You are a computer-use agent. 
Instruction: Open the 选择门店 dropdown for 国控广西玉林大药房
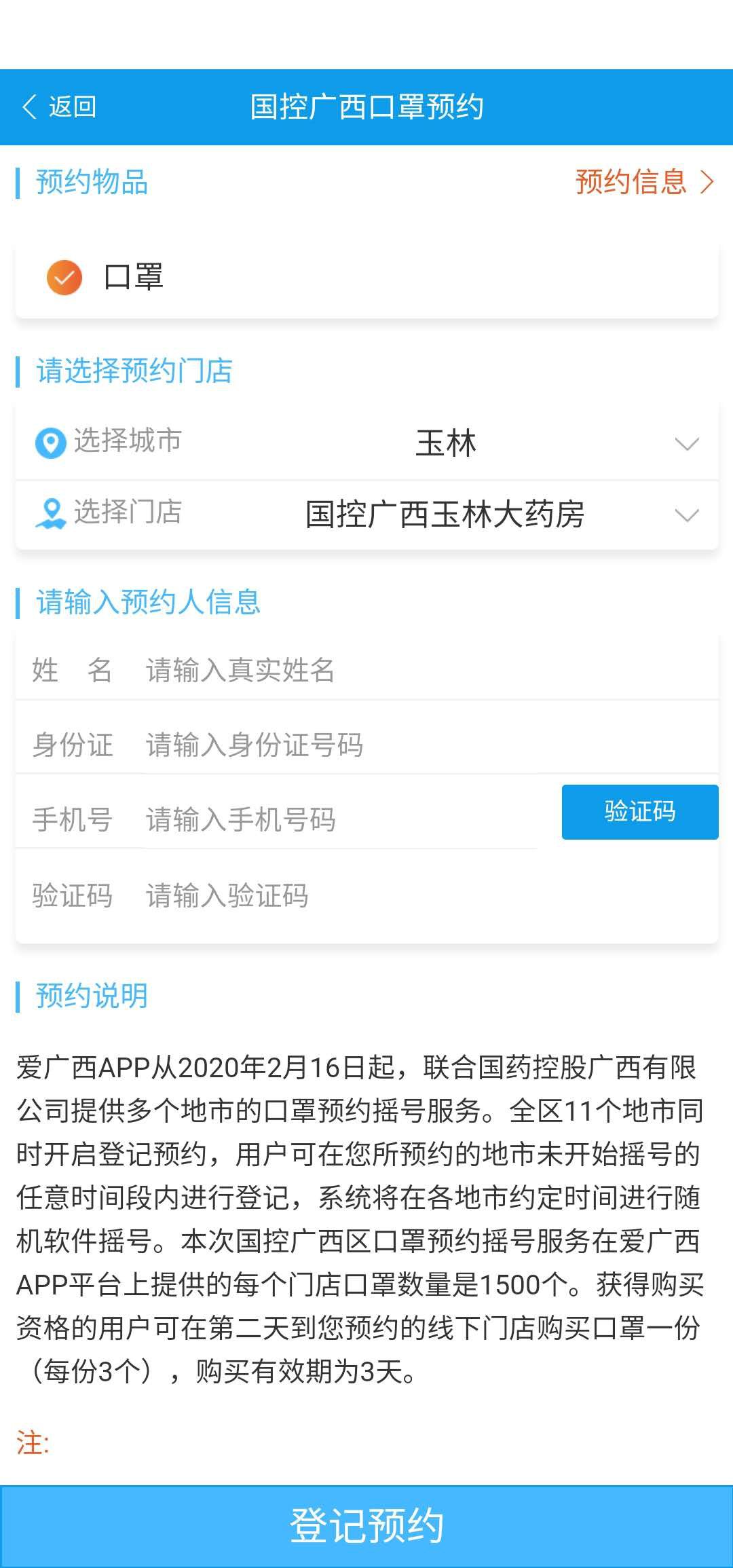click(x=445, y=515)
